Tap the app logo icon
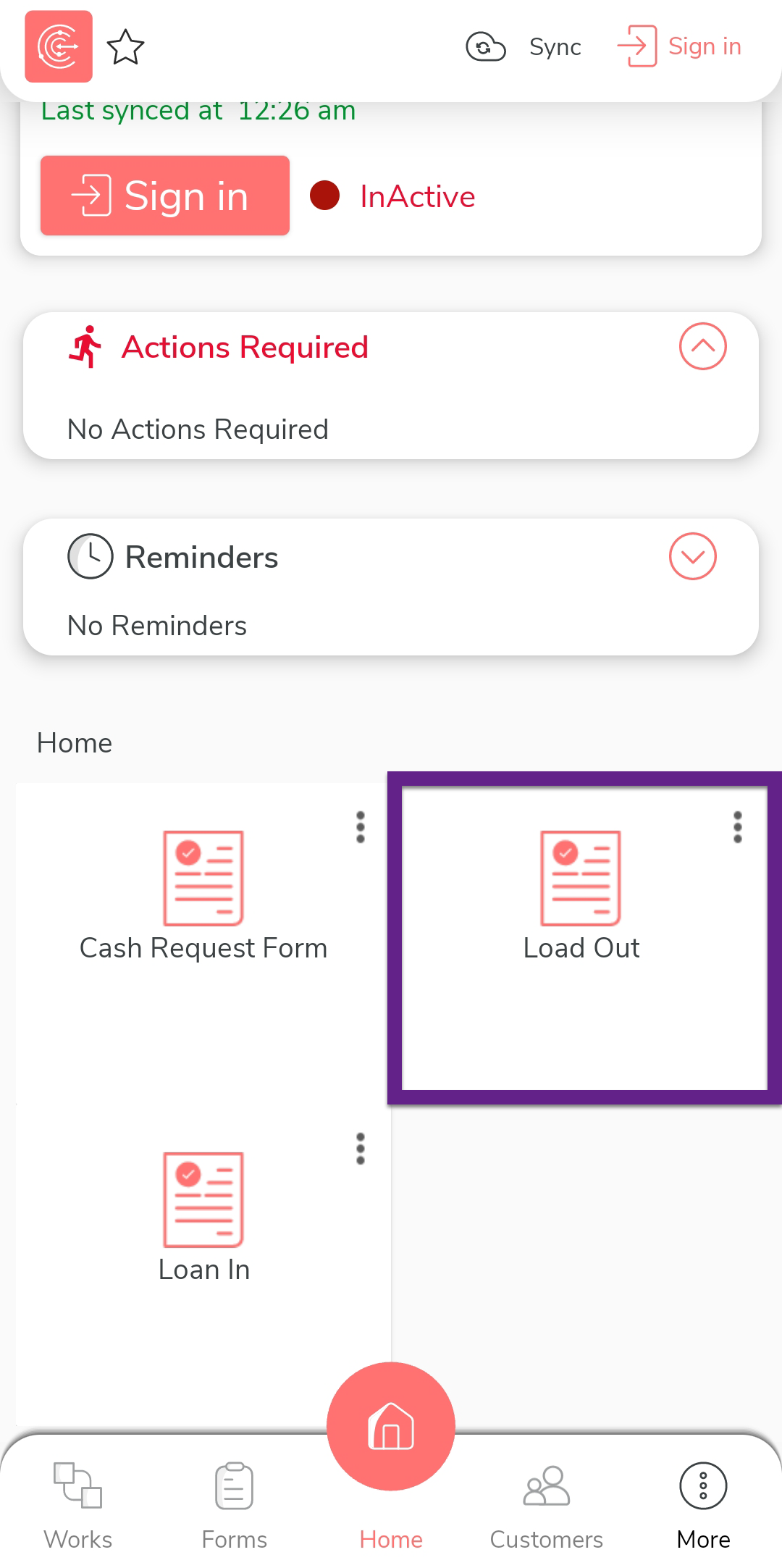 59,46
